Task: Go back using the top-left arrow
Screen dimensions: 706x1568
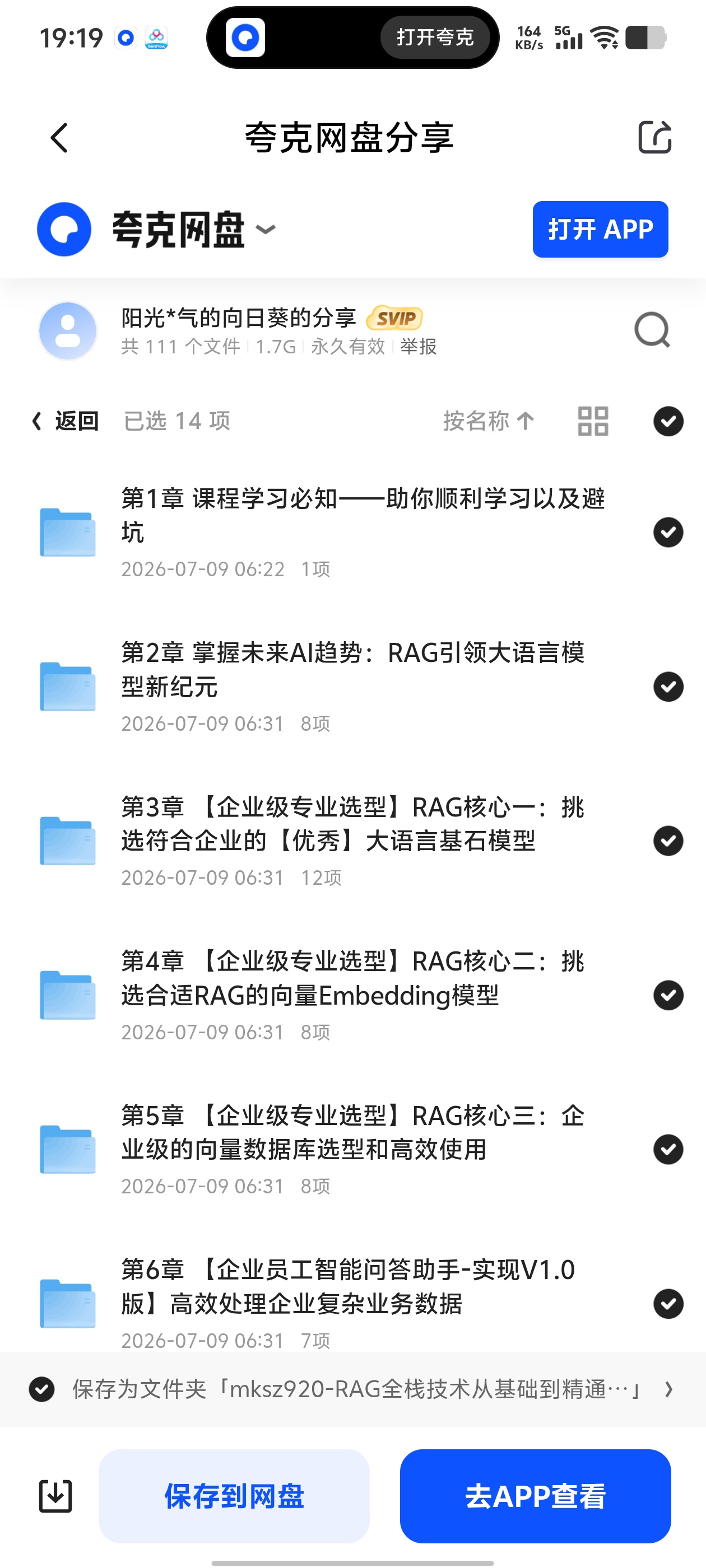Action: tap(59, 138)
